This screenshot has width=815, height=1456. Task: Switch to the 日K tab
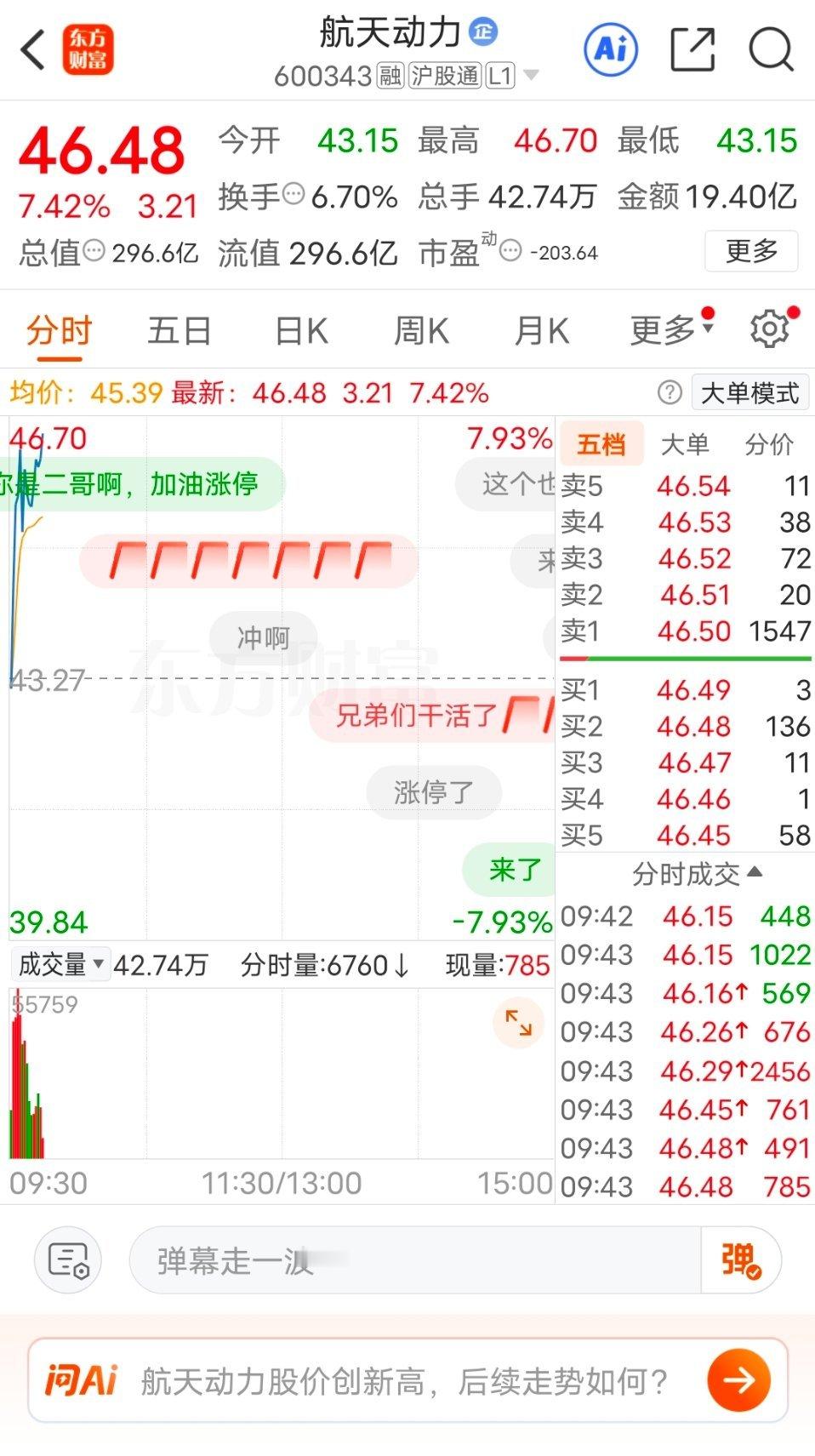[x=302, y=329]
